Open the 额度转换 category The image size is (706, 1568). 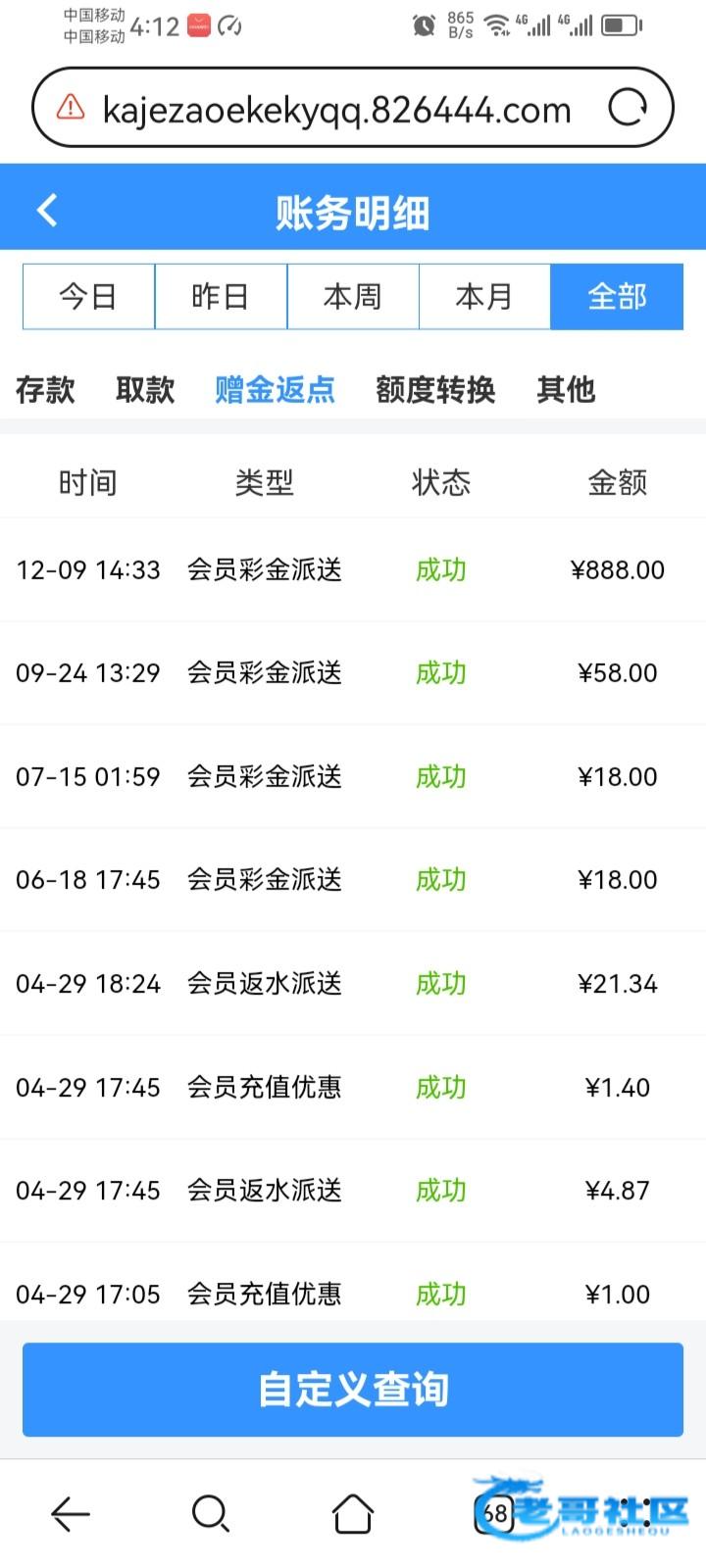pos(435,390)
